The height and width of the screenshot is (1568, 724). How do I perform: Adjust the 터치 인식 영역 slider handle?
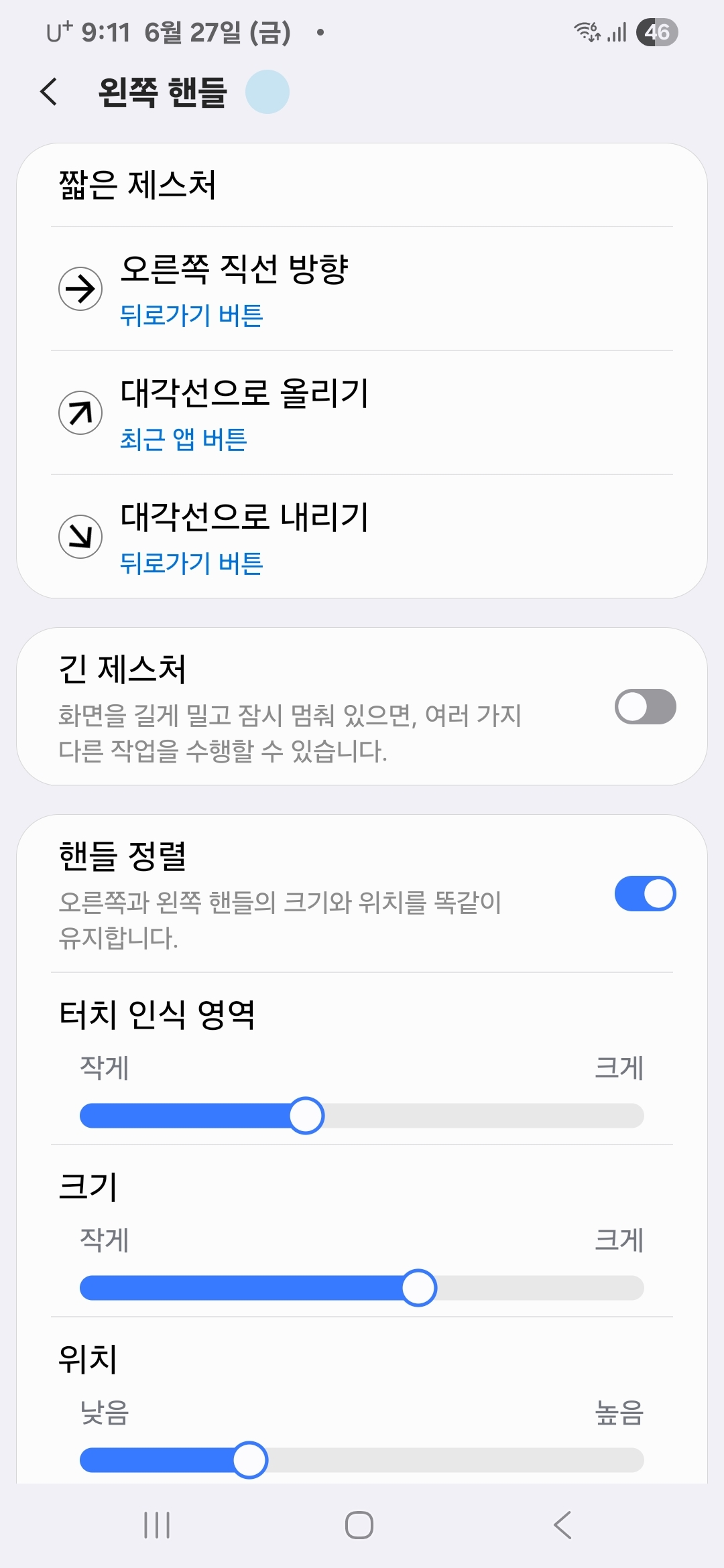tap(306, 1114)
